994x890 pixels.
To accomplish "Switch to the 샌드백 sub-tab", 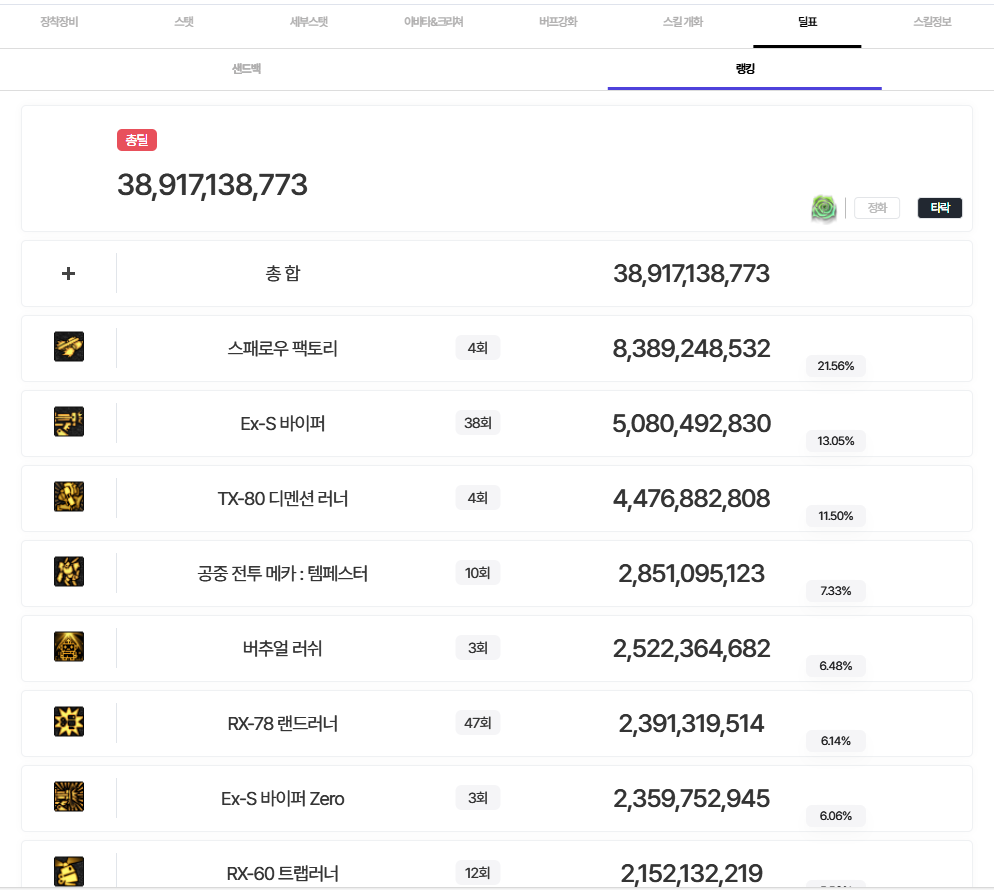I will point(246,69).
